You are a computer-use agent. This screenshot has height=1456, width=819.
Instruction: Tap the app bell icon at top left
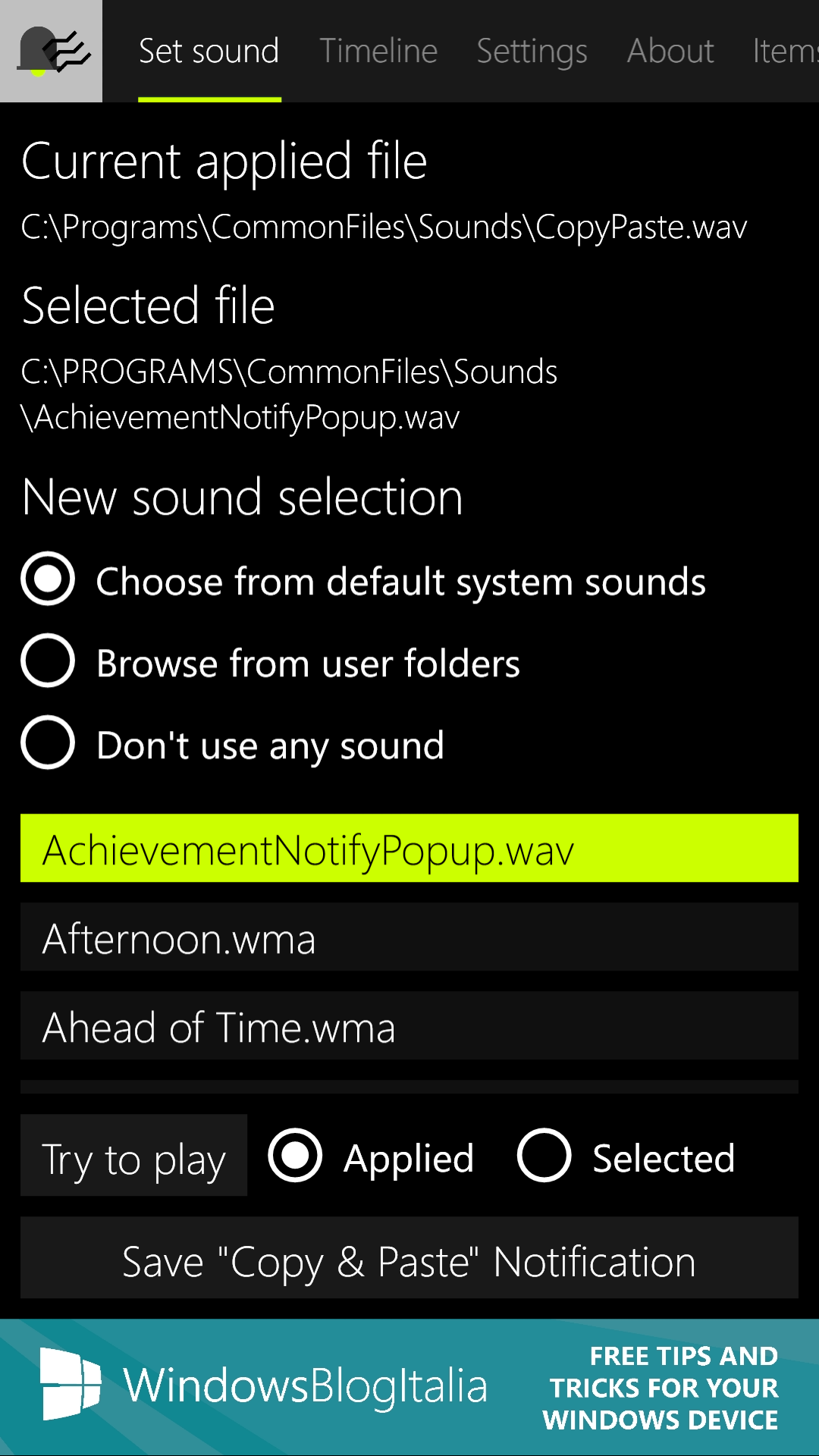tap(51, 51)
